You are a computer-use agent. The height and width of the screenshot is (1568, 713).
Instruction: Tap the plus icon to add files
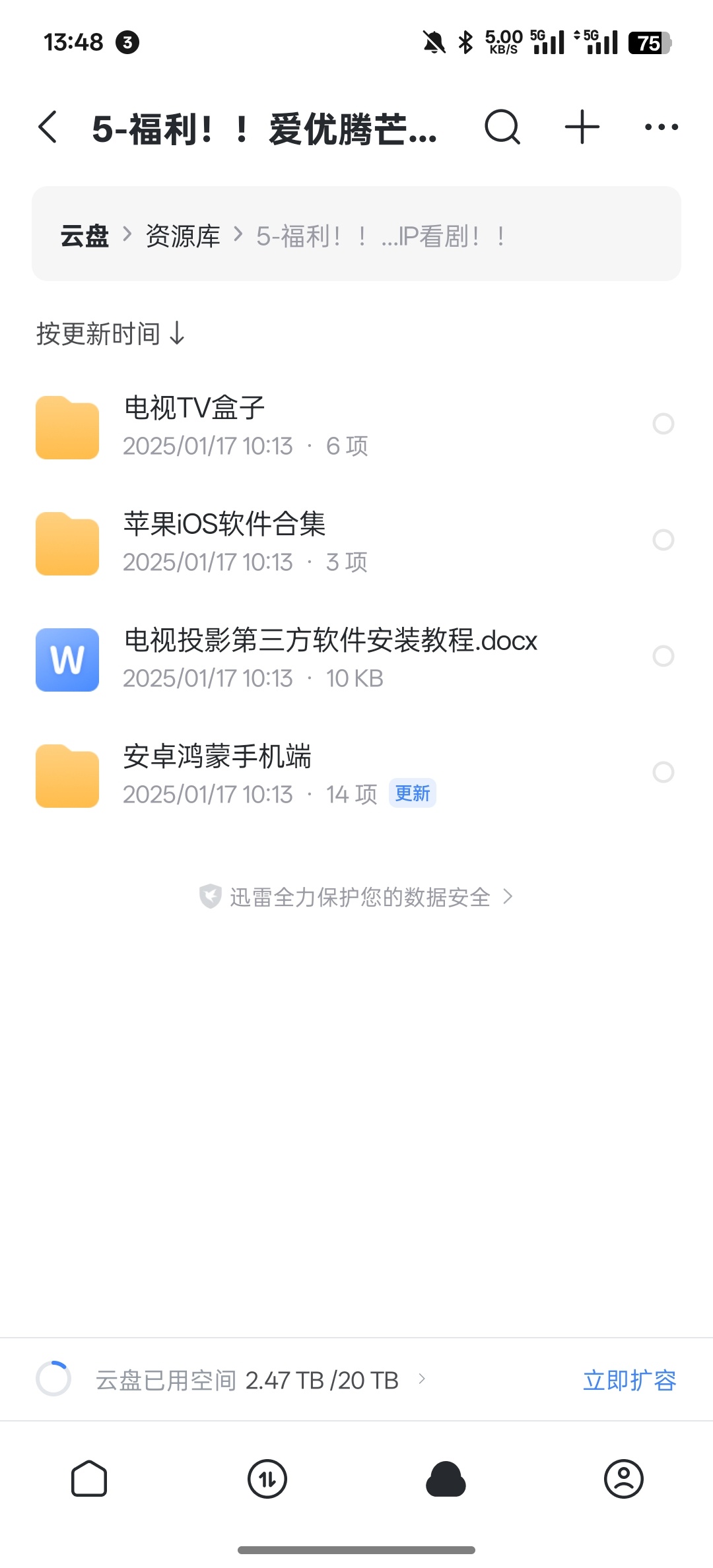point(582,127)
